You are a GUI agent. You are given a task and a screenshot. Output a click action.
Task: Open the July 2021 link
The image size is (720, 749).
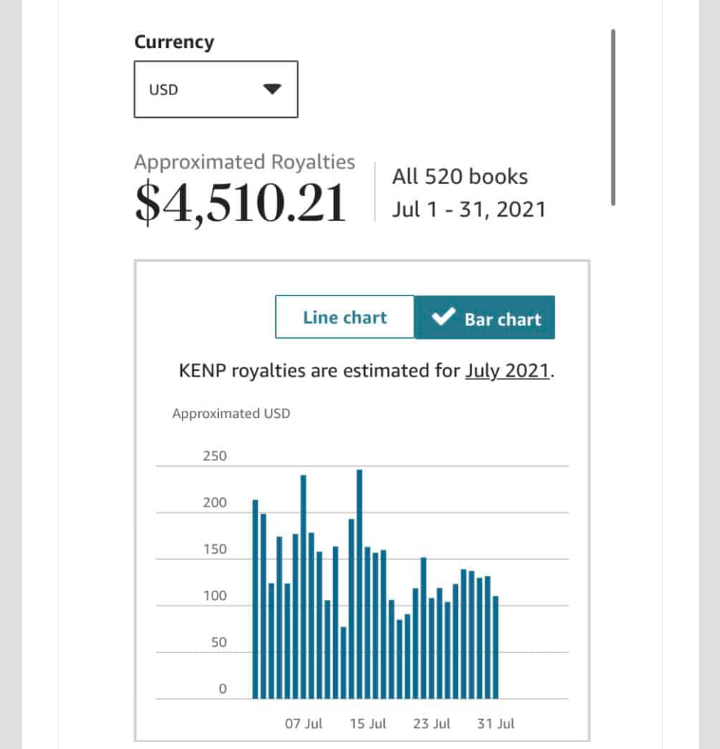507,371
